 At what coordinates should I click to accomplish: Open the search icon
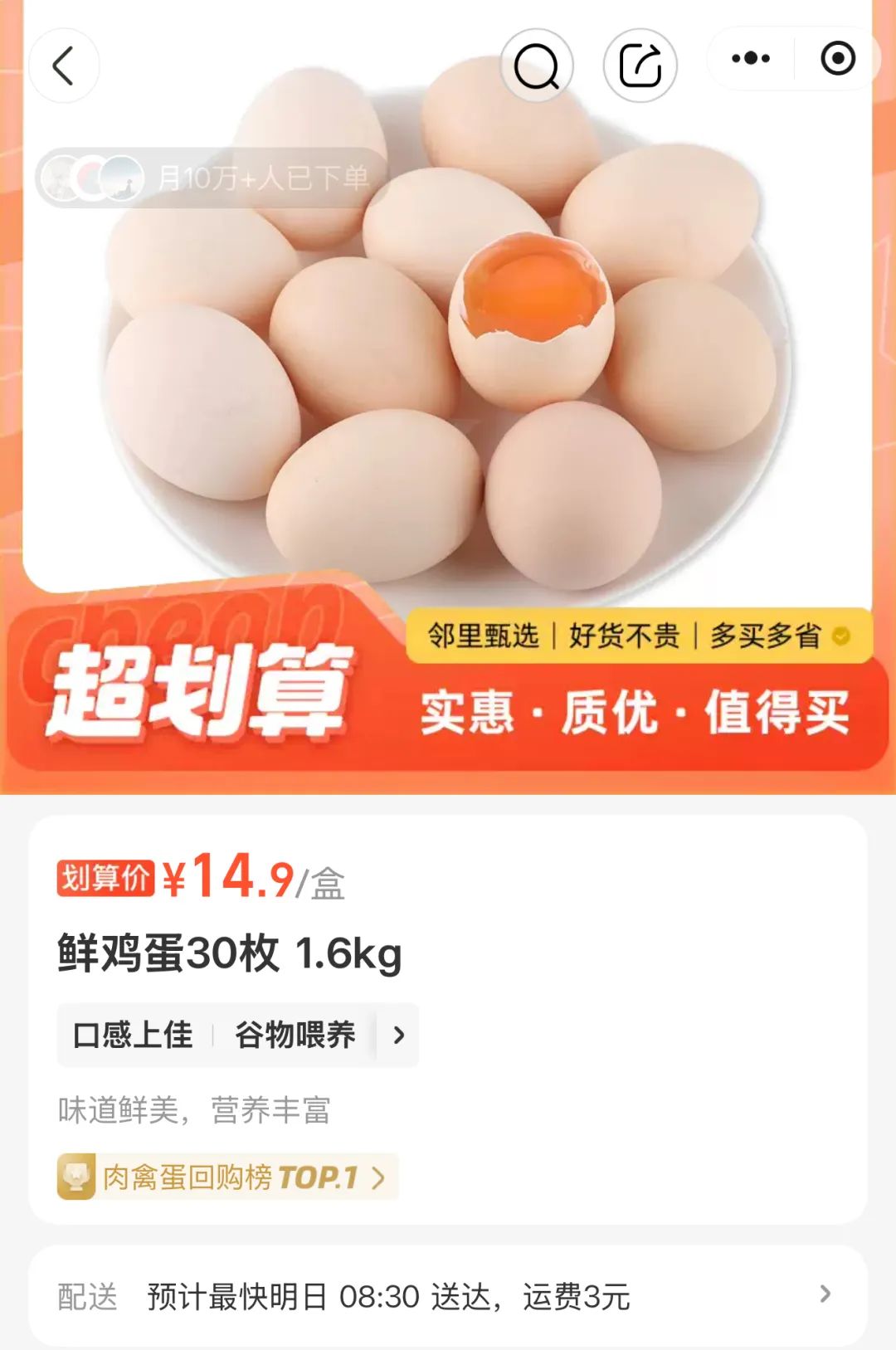coord(537,66)
